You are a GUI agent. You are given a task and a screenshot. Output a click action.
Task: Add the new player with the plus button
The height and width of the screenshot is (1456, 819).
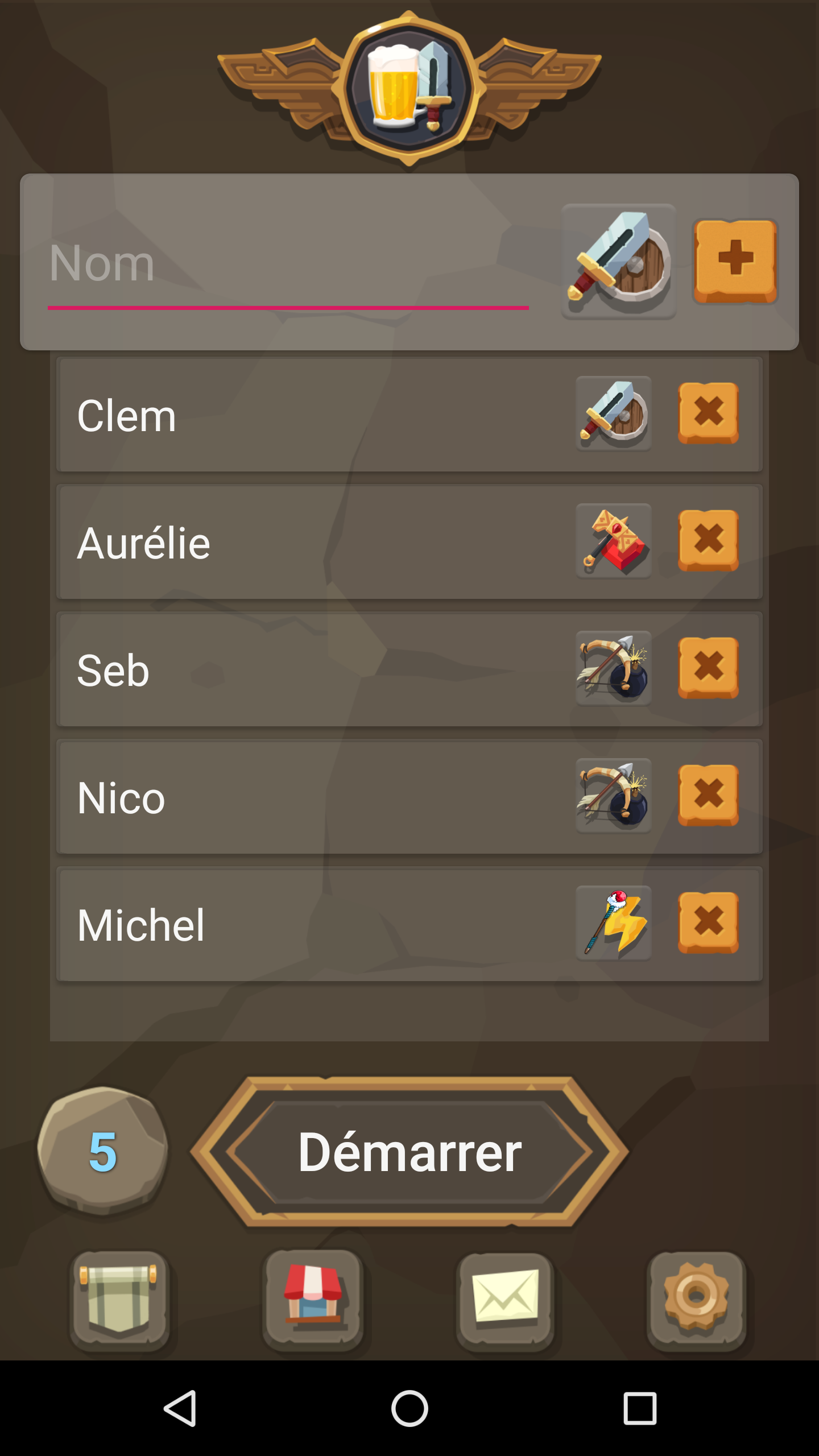[735, 261]
